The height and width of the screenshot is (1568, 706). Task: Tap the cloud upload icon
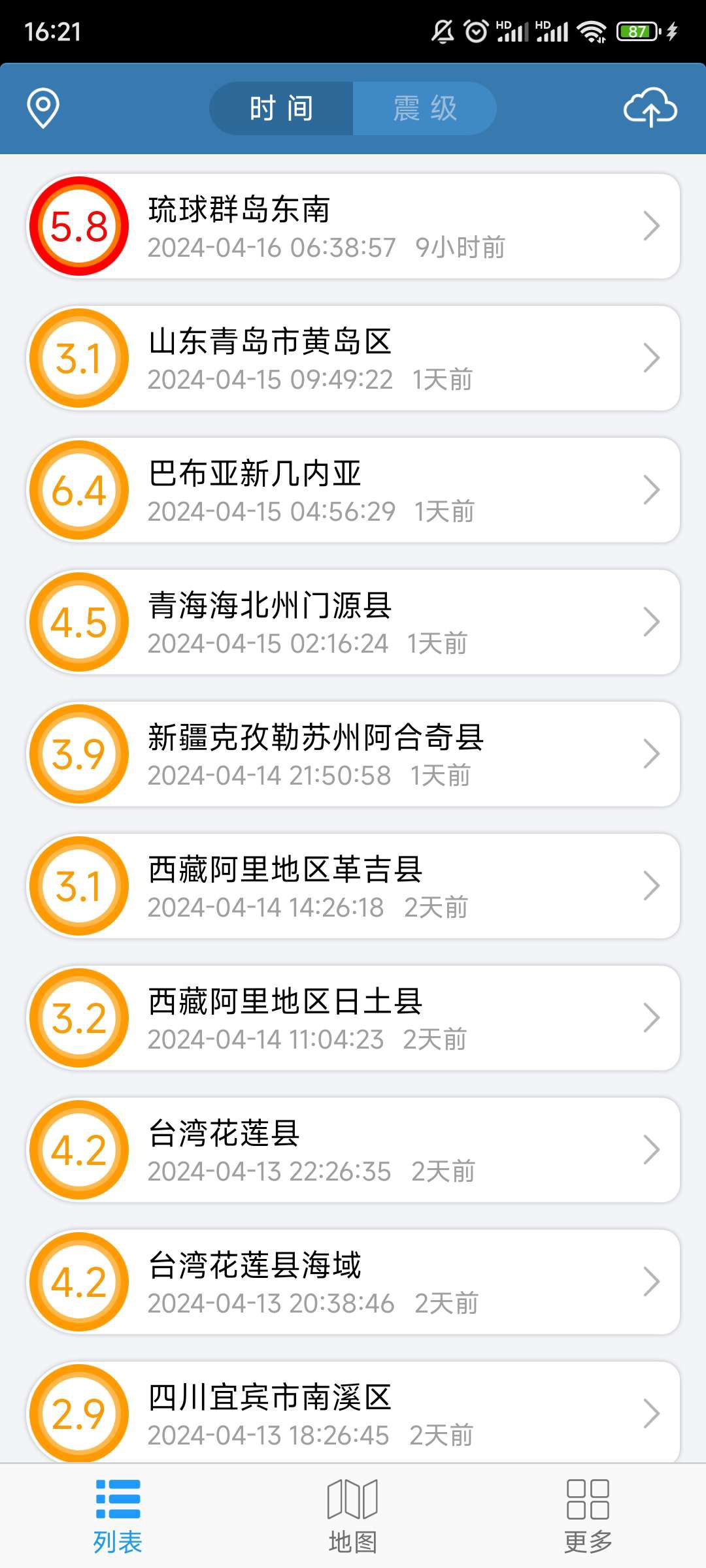pos(650,108)
